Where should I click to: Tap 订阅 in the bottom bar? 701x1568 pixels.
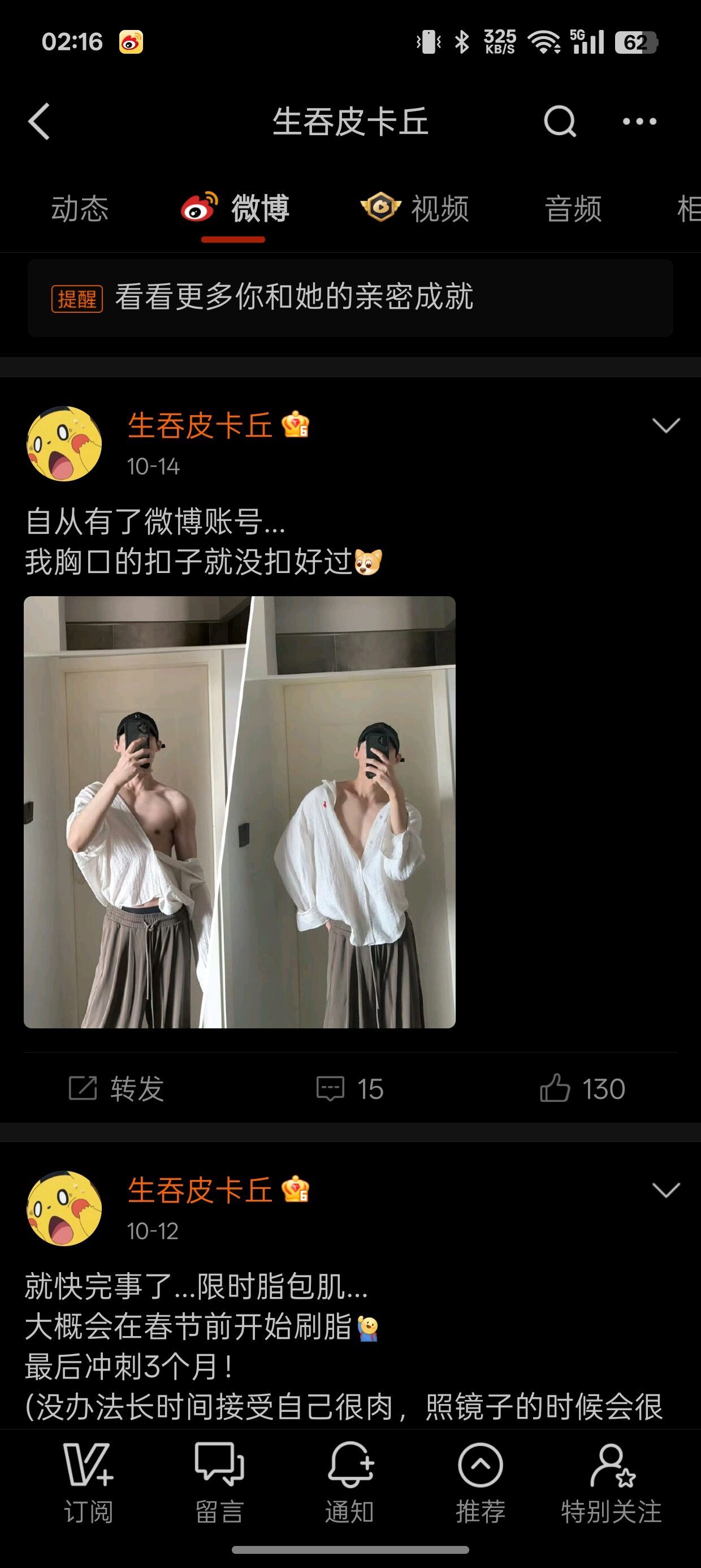coord(88,1482)
